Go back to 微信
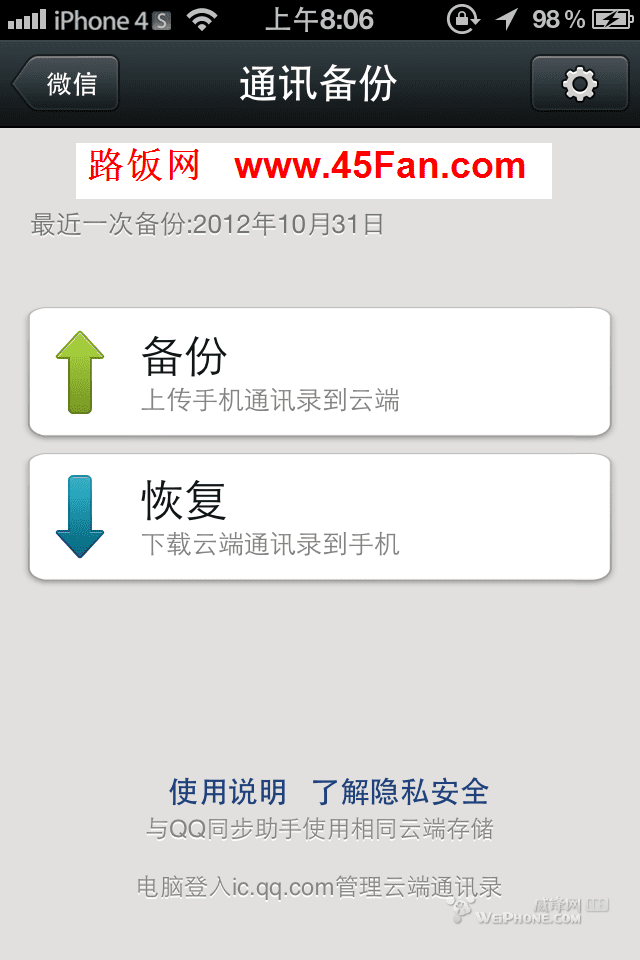640x960 pixels. [67, 84]
